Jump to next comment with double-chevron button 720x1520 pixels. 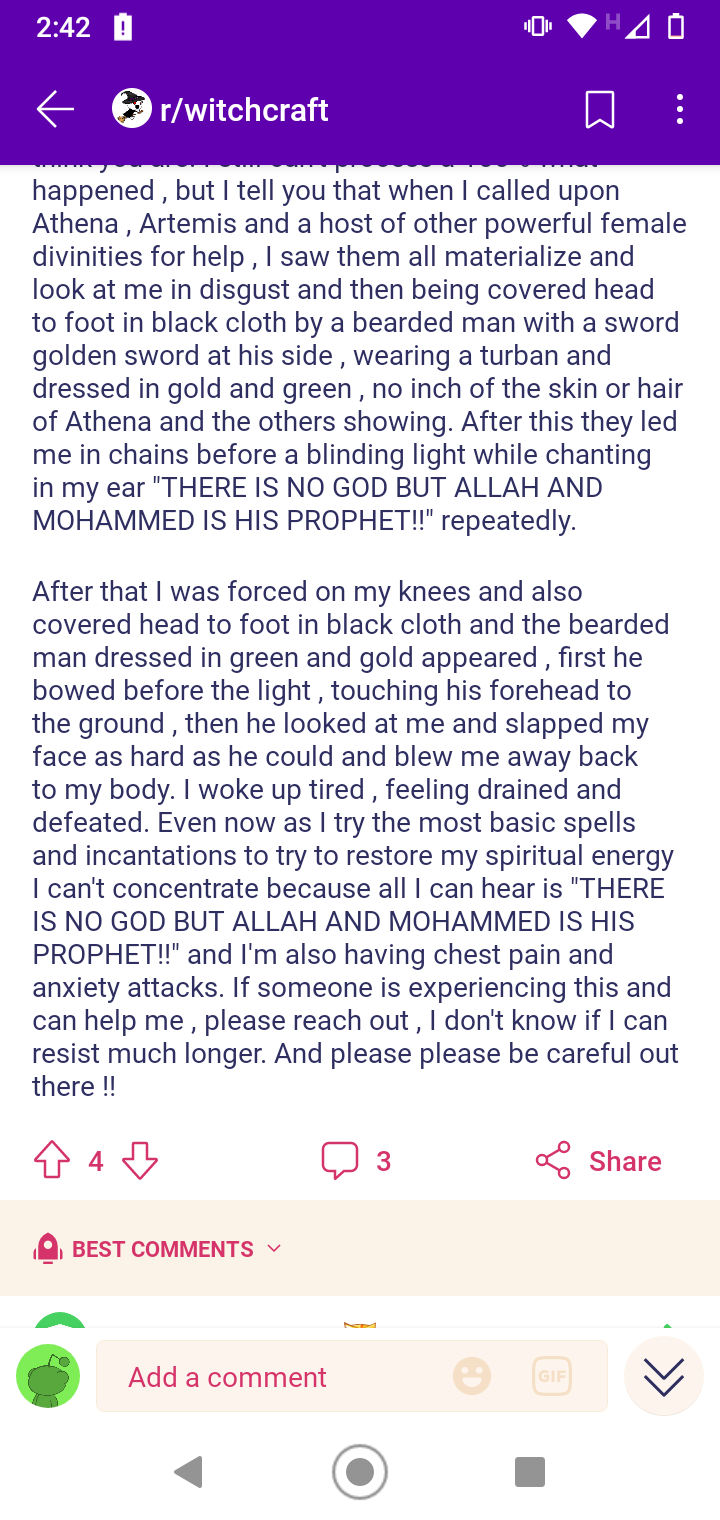[664, 1377]
